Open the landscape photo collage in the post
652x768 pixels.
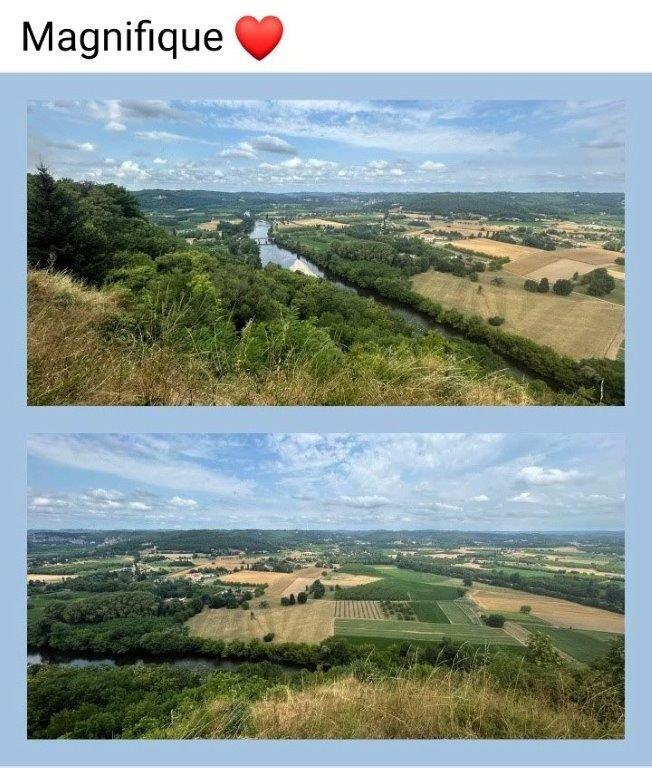(326, 420)
